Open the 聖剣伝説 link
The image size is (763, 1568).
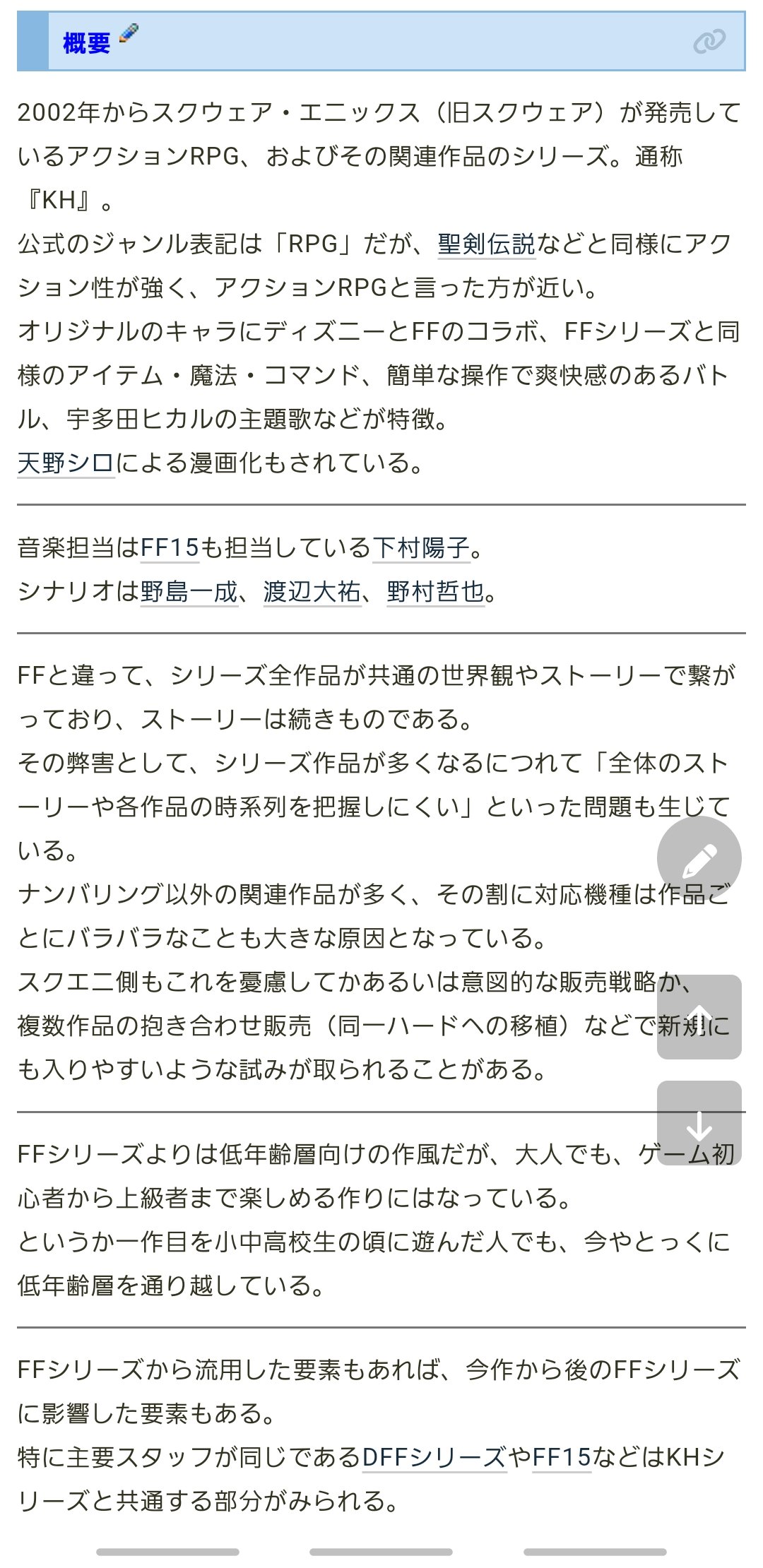tap(486, 244)
